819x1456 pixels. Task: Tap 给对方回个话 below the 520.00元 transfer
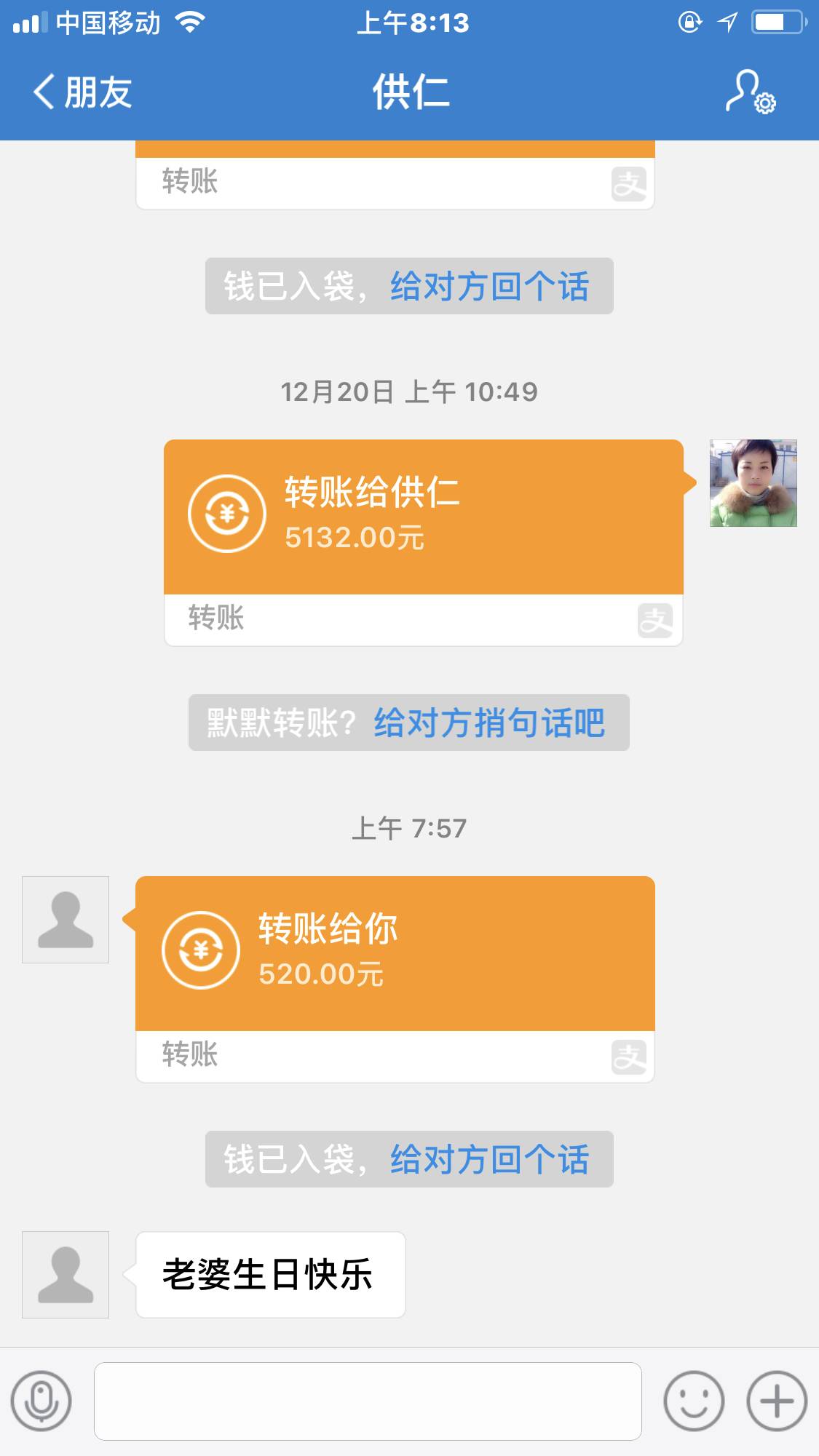pyautogui.click(x=489, y=1160)
